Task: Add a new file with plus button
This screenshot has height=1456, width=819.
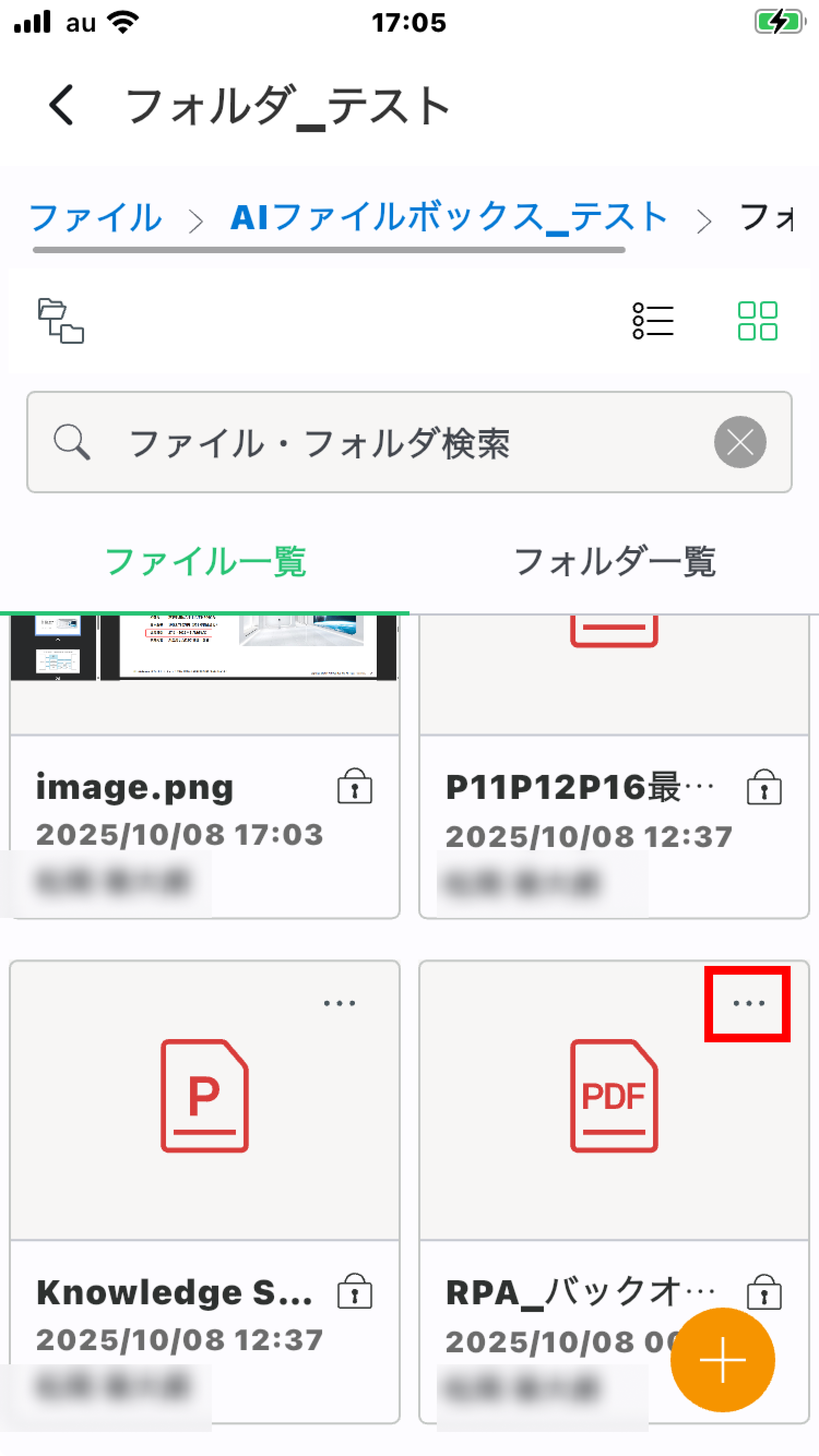Action: [722, 1359]
